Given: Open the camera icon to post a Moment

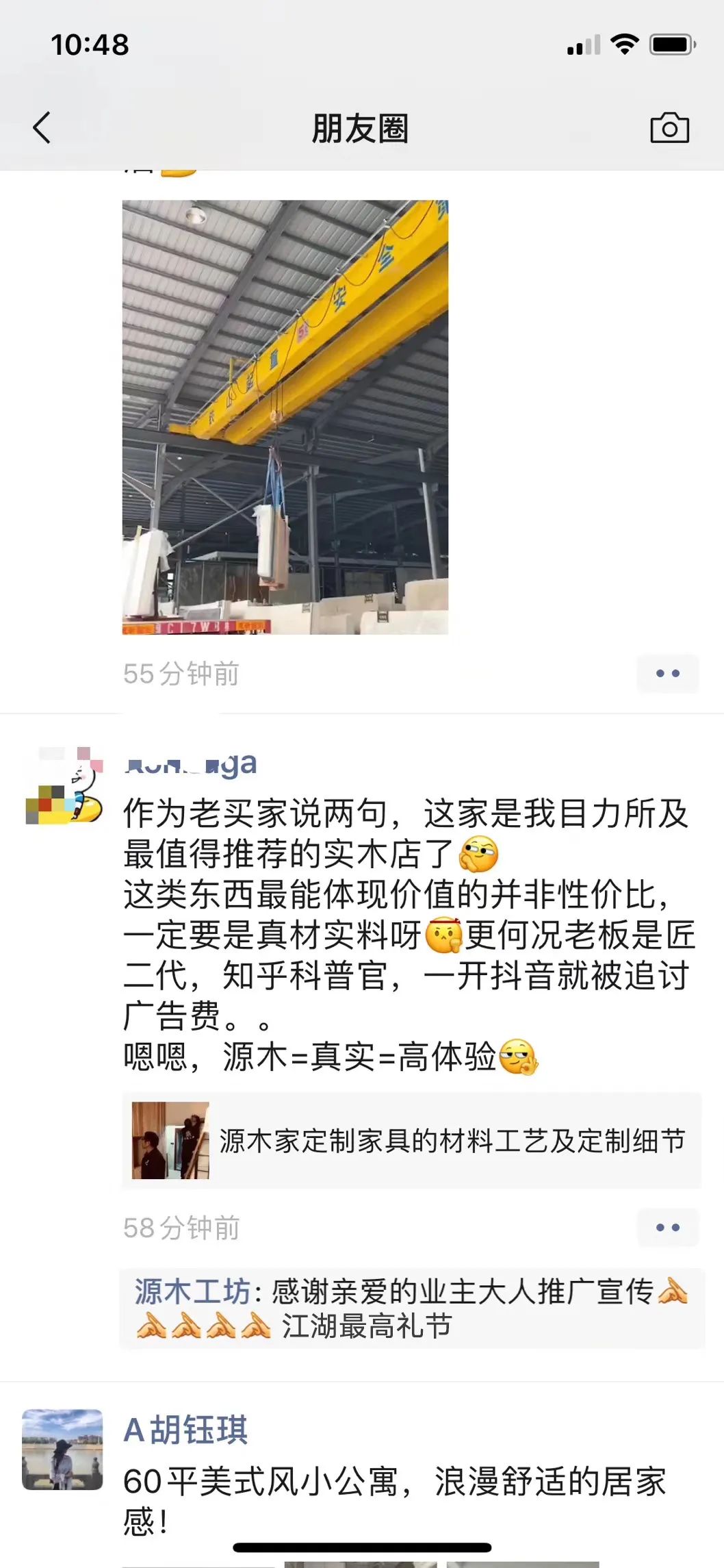Looking at the screenshot, I should [x=669, y=128].
